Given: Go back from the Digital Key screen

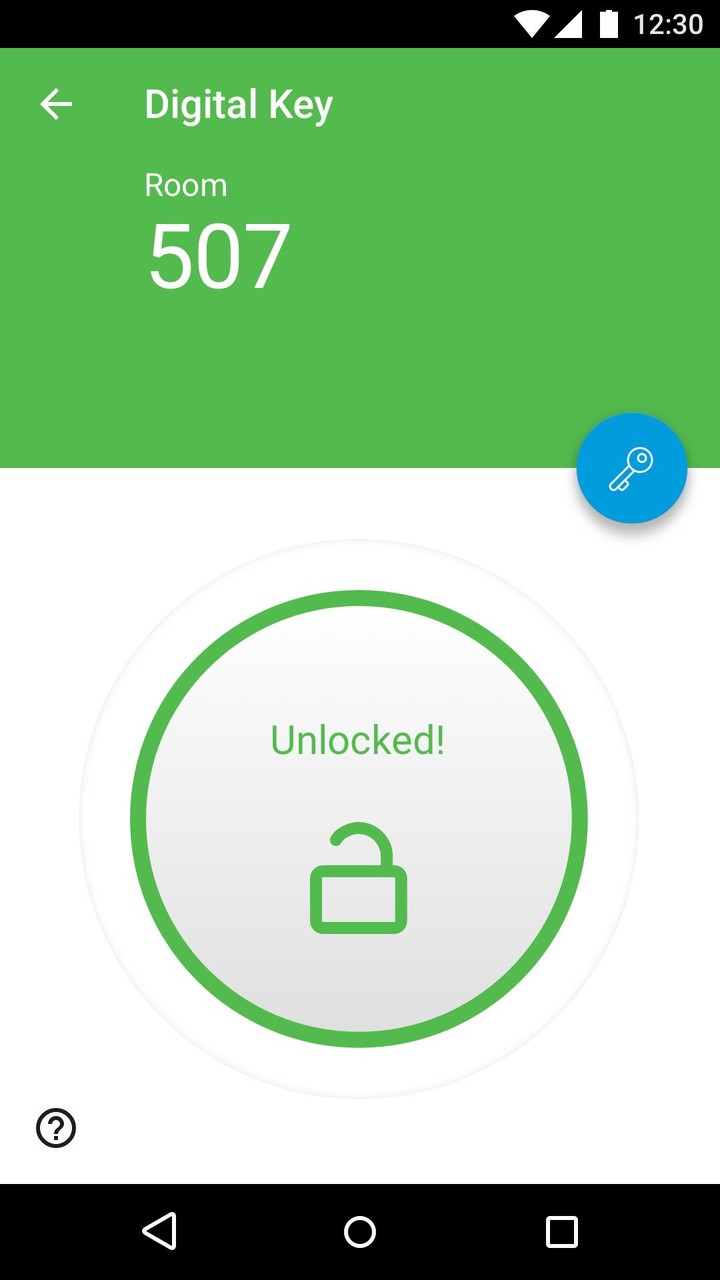Looking at the screenshot, I should pyautogui.click(x=56, y=104).
